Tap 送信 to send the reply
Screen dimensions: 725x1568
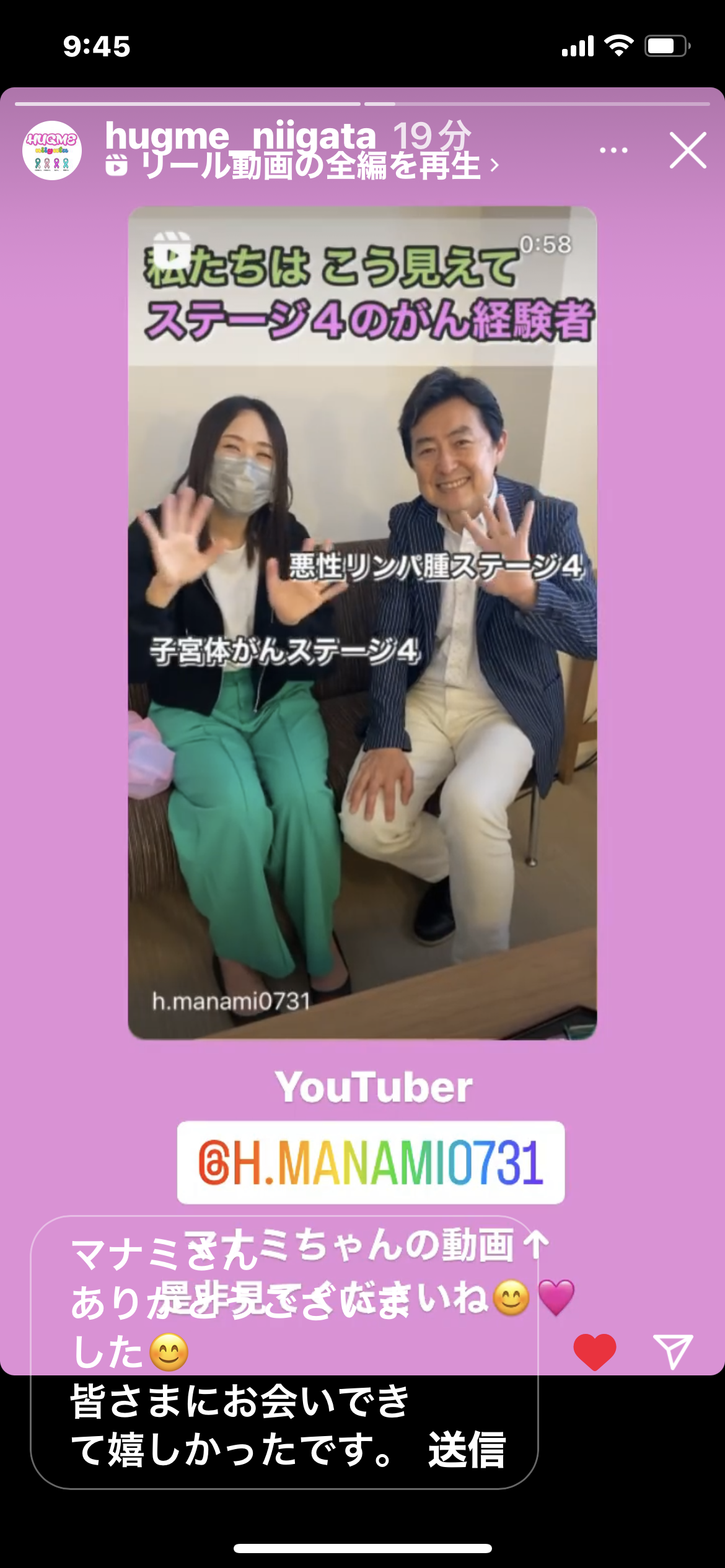click(x=467, y=1450)
